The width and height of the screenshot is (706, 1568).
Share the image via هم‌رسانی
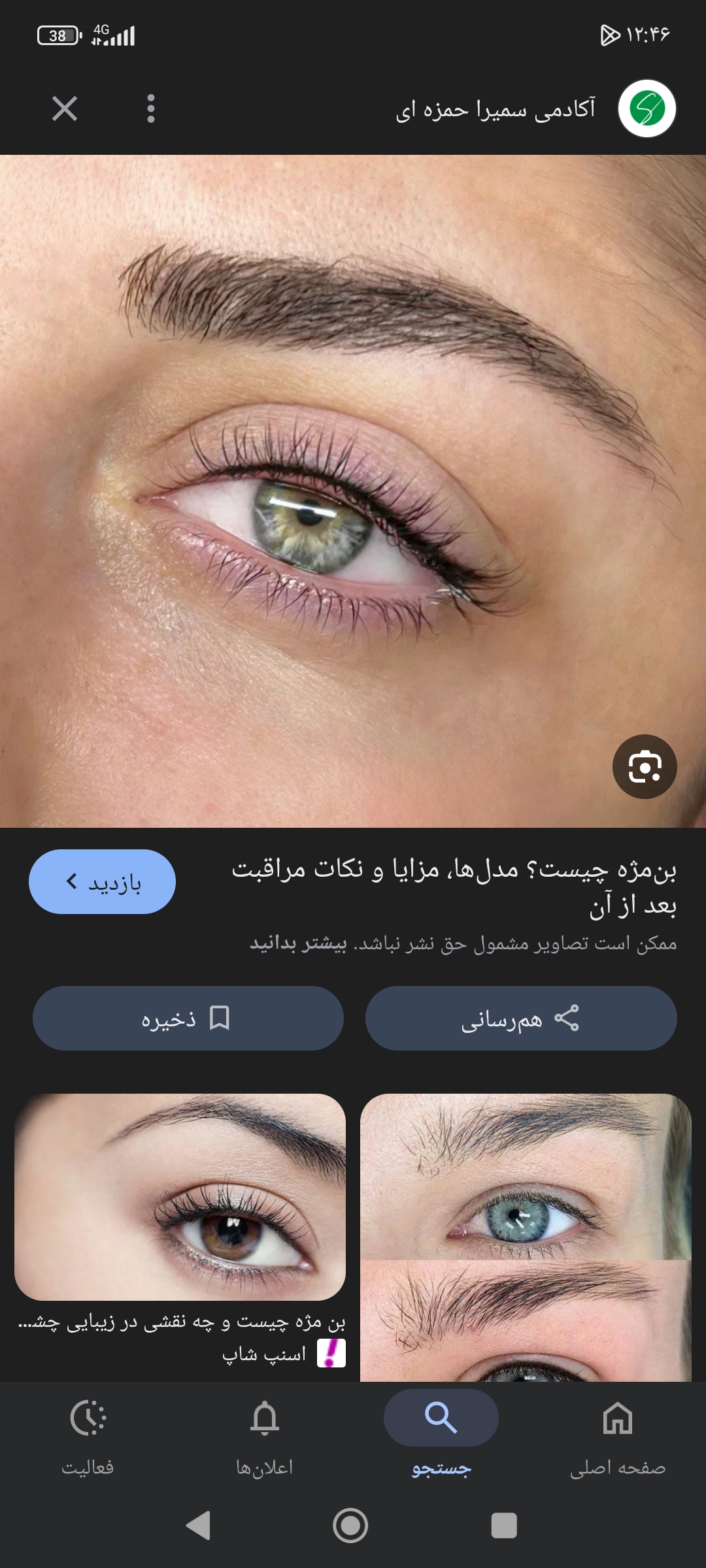tap(520, 1019)
